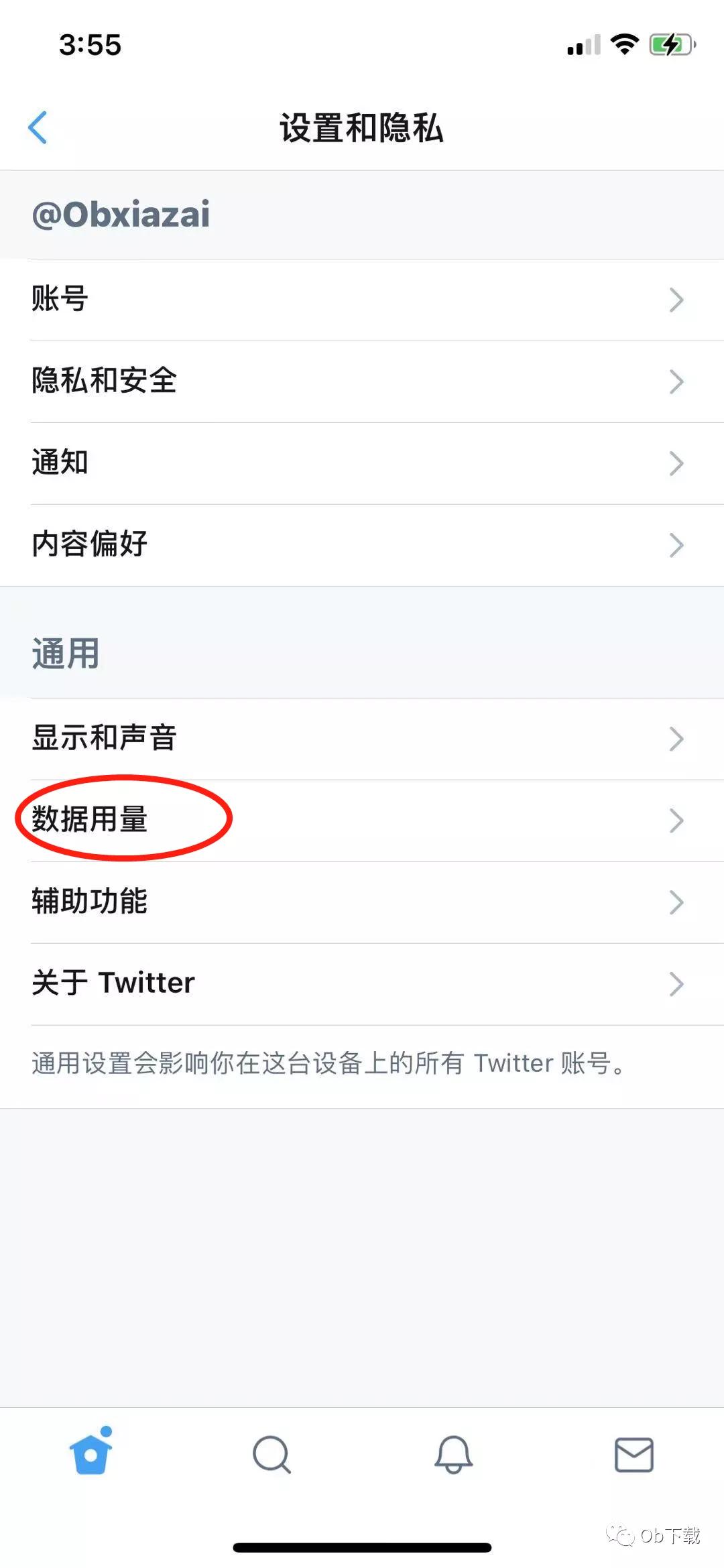Open the notifications bell tab
Viewport: 724px width, 1568px height.
pos(453,1455)
